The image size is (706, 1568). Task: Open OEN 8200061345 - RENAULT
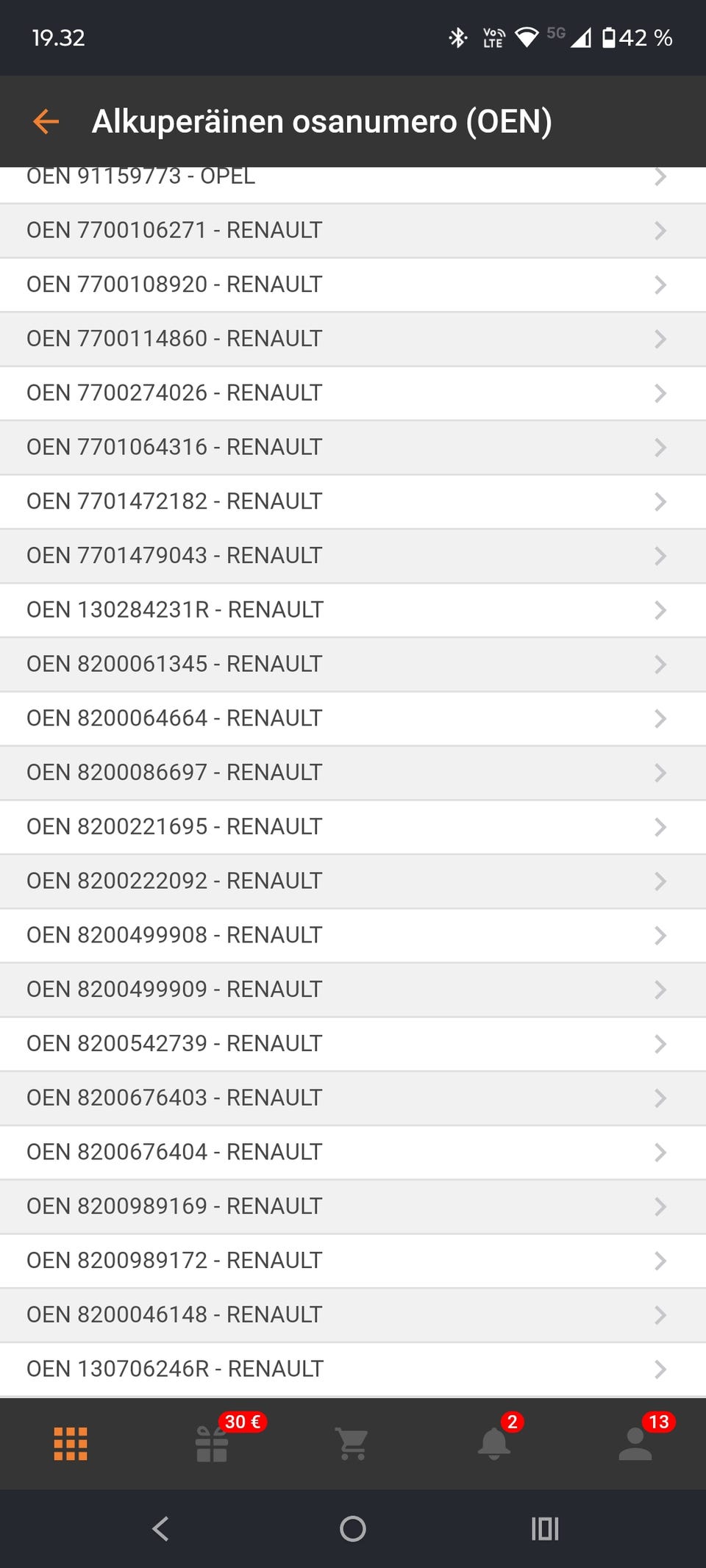click(x=353, y=664)
